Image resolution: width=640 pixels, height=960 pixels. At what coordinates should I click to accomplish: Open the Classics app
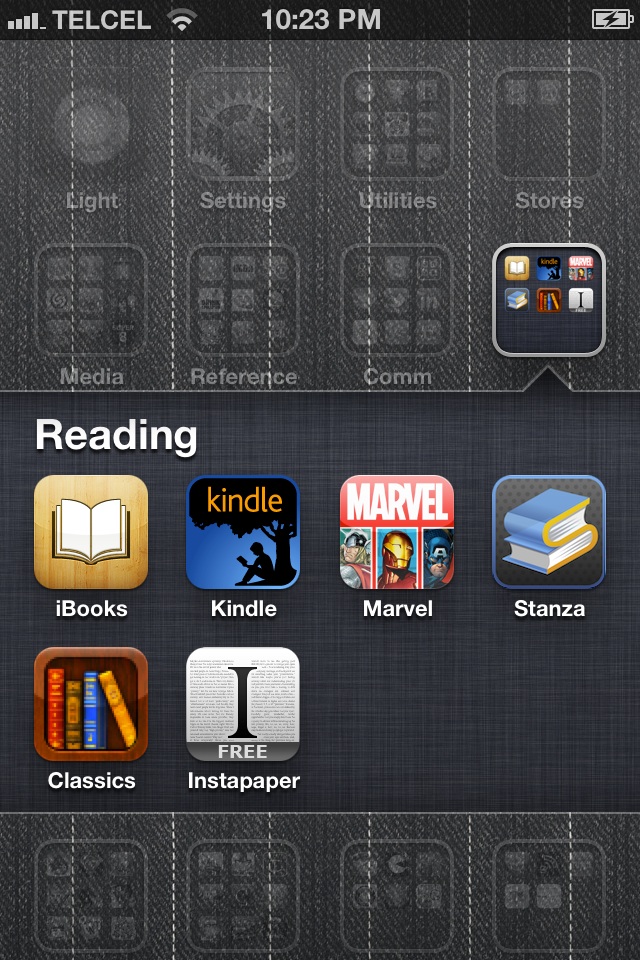pos(91,704)
